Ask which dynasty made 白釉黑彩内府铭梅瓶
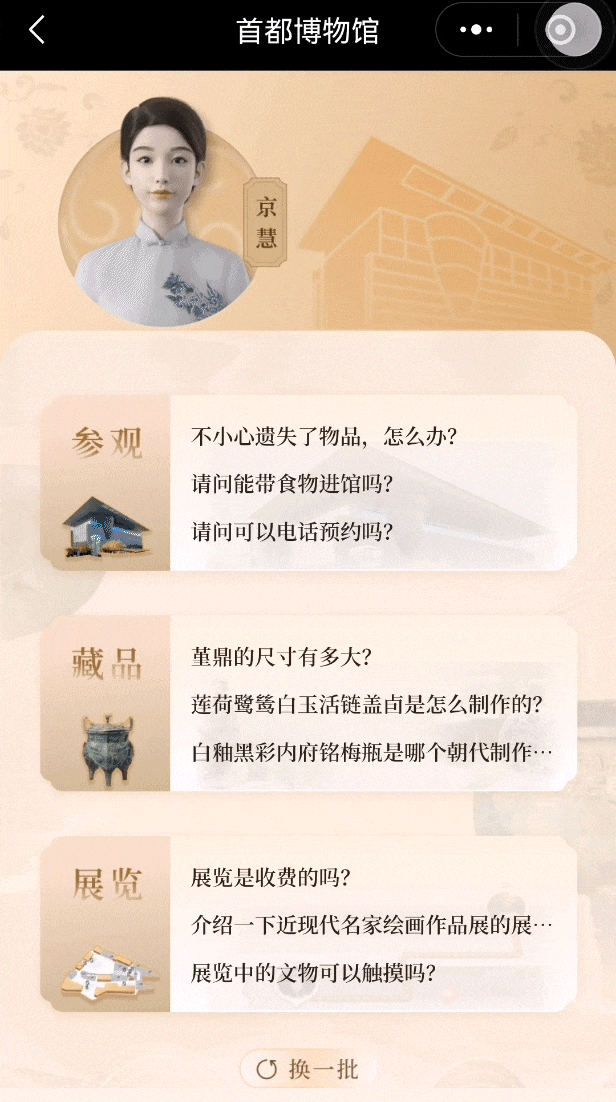Viewport: 616px width, 1102px height. pyautogui.click(x=371, y=751)
